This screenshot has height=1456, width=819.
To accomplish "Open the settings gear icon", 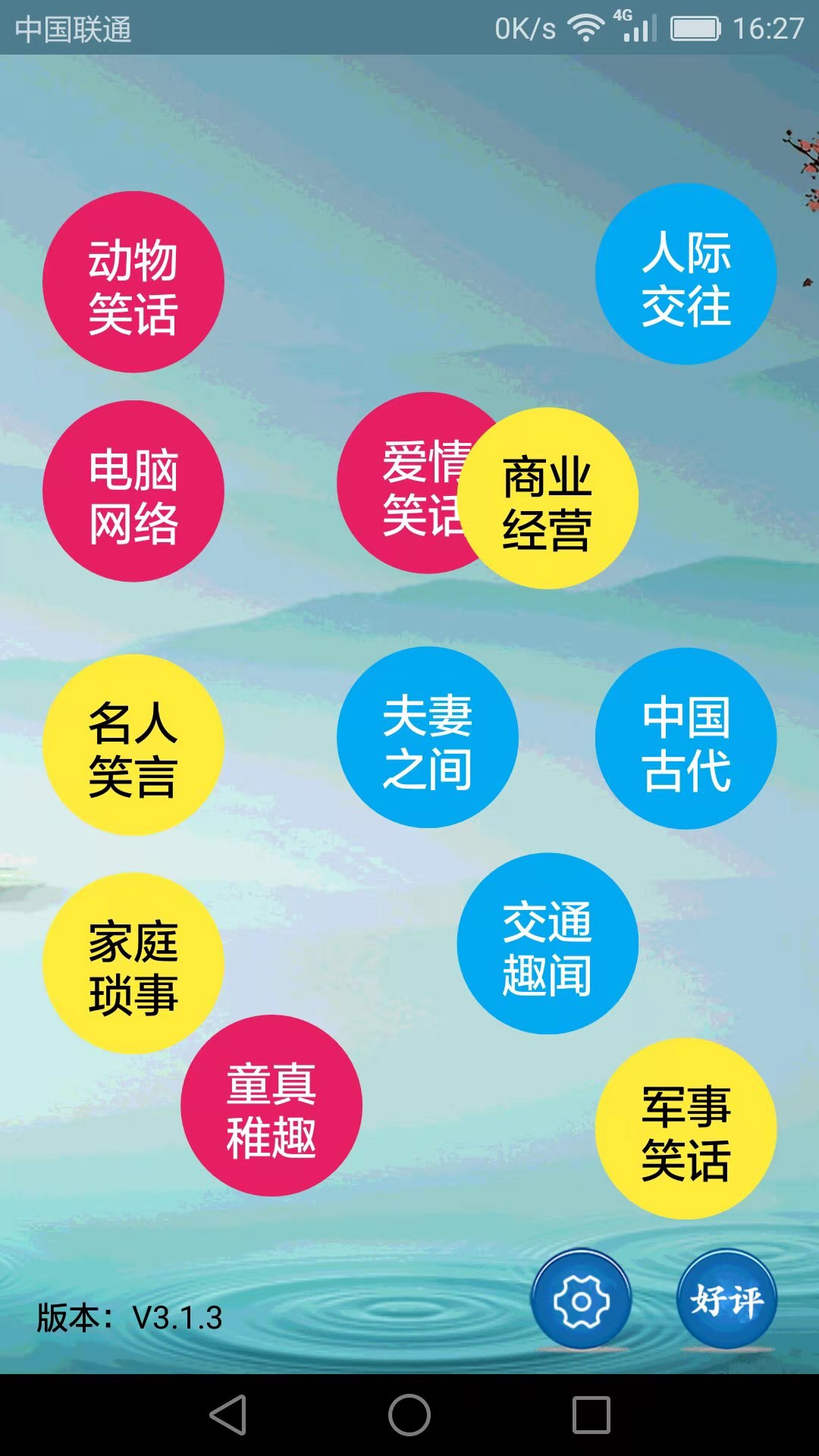I will point(582,1301).
